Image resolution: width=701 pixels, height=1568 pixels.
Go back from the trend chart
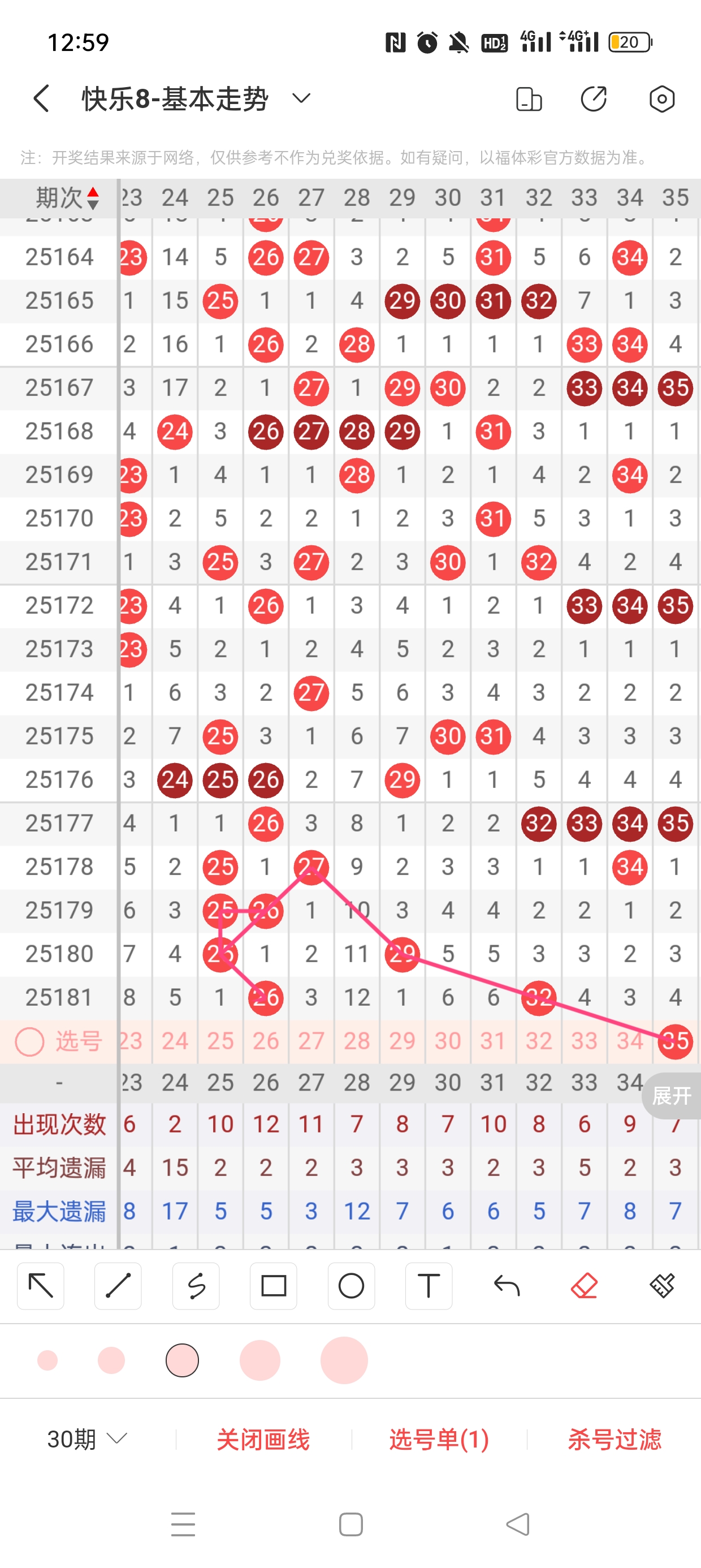point(41,98)
